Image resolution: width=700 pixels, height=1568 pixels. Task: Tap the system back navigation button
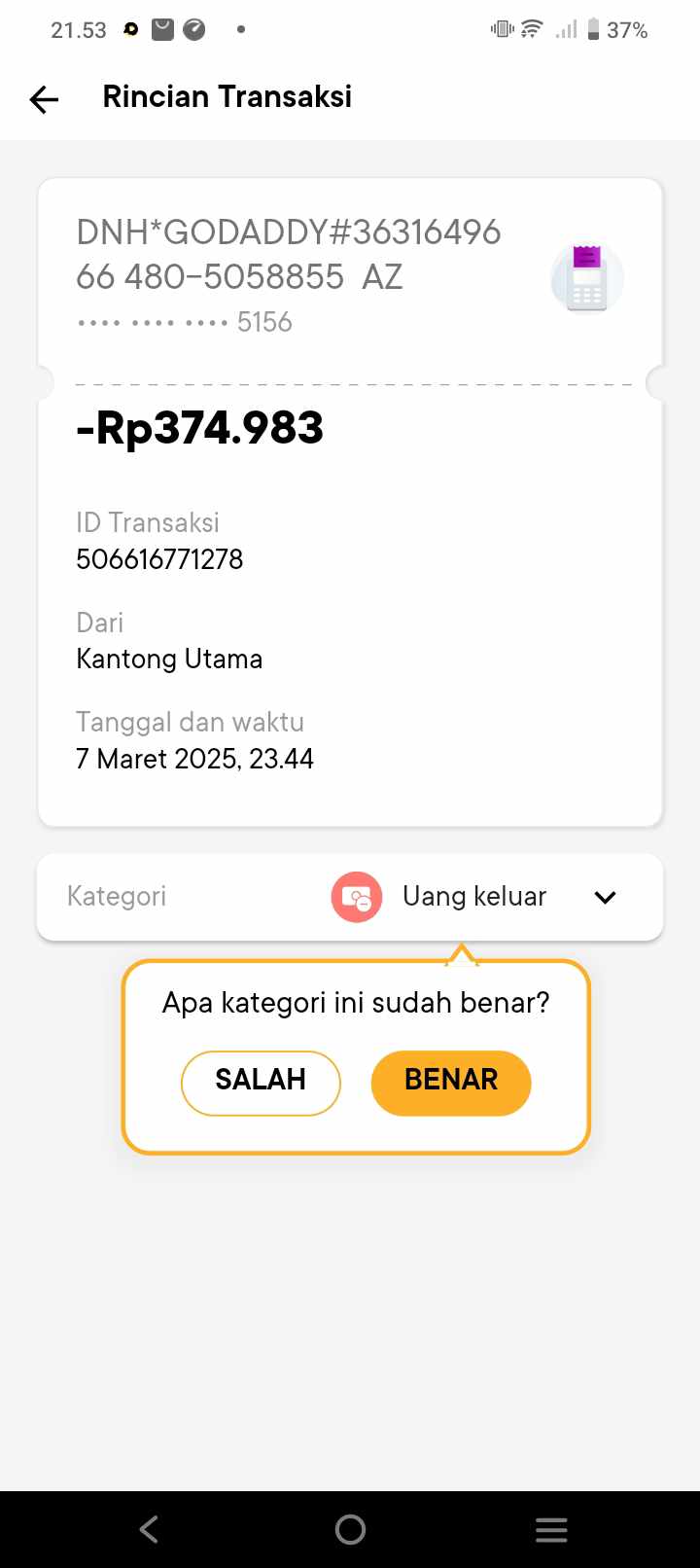pyautogui.click(x=149, y=1529)
